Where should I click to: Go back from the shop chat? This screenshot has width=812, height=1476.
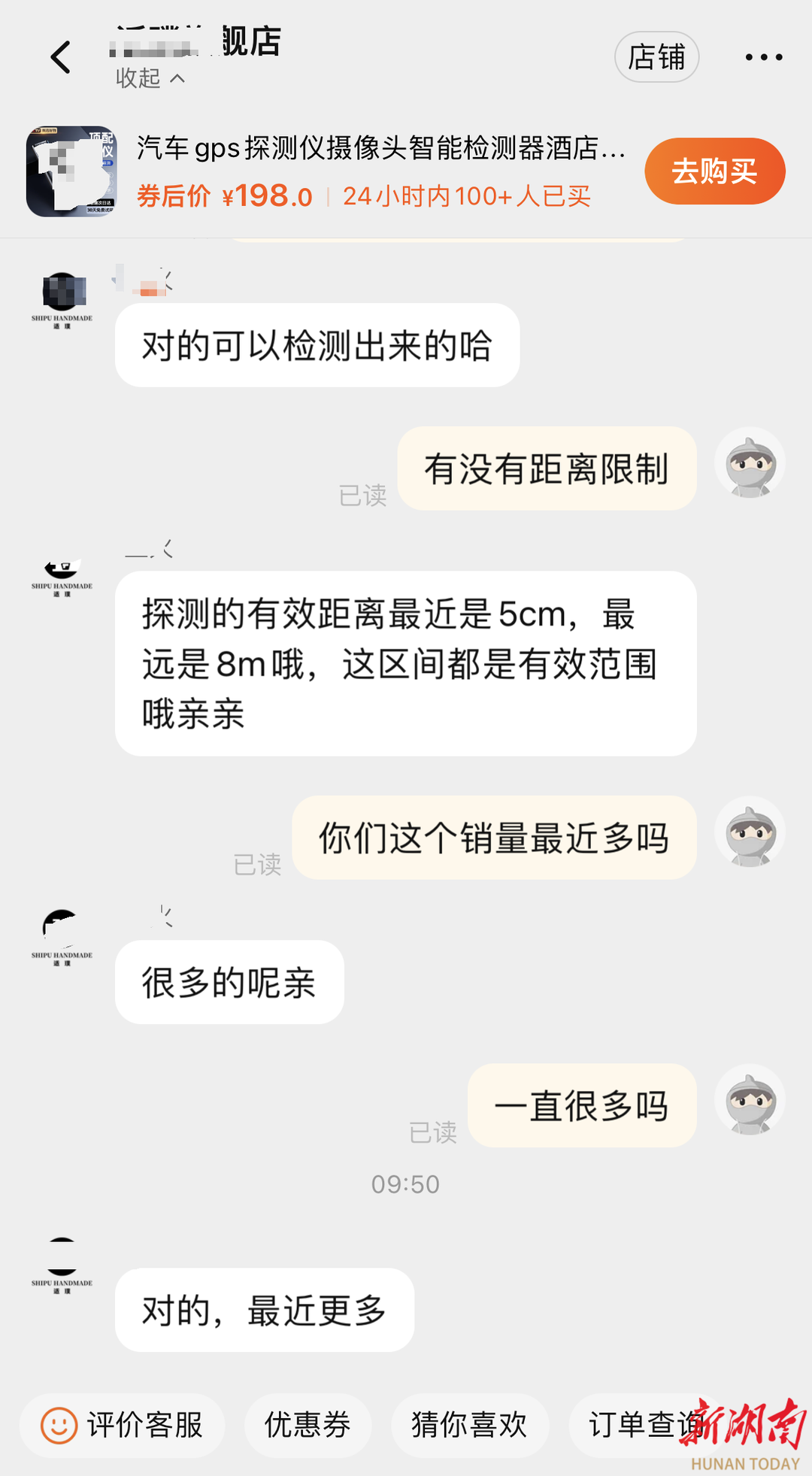point(60,57)
